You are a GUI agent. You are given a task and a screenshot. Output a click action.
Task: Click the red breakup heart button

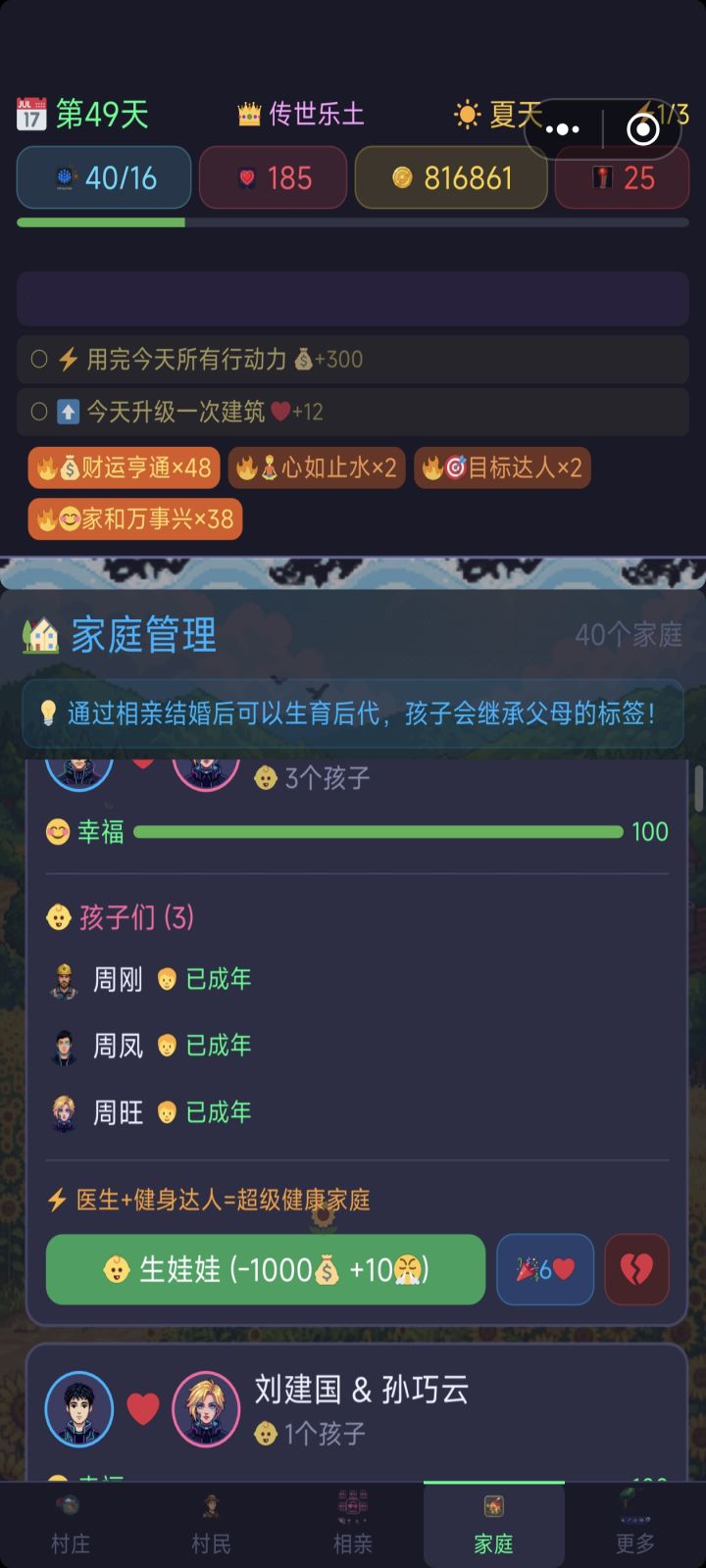tap(636, 1269)
